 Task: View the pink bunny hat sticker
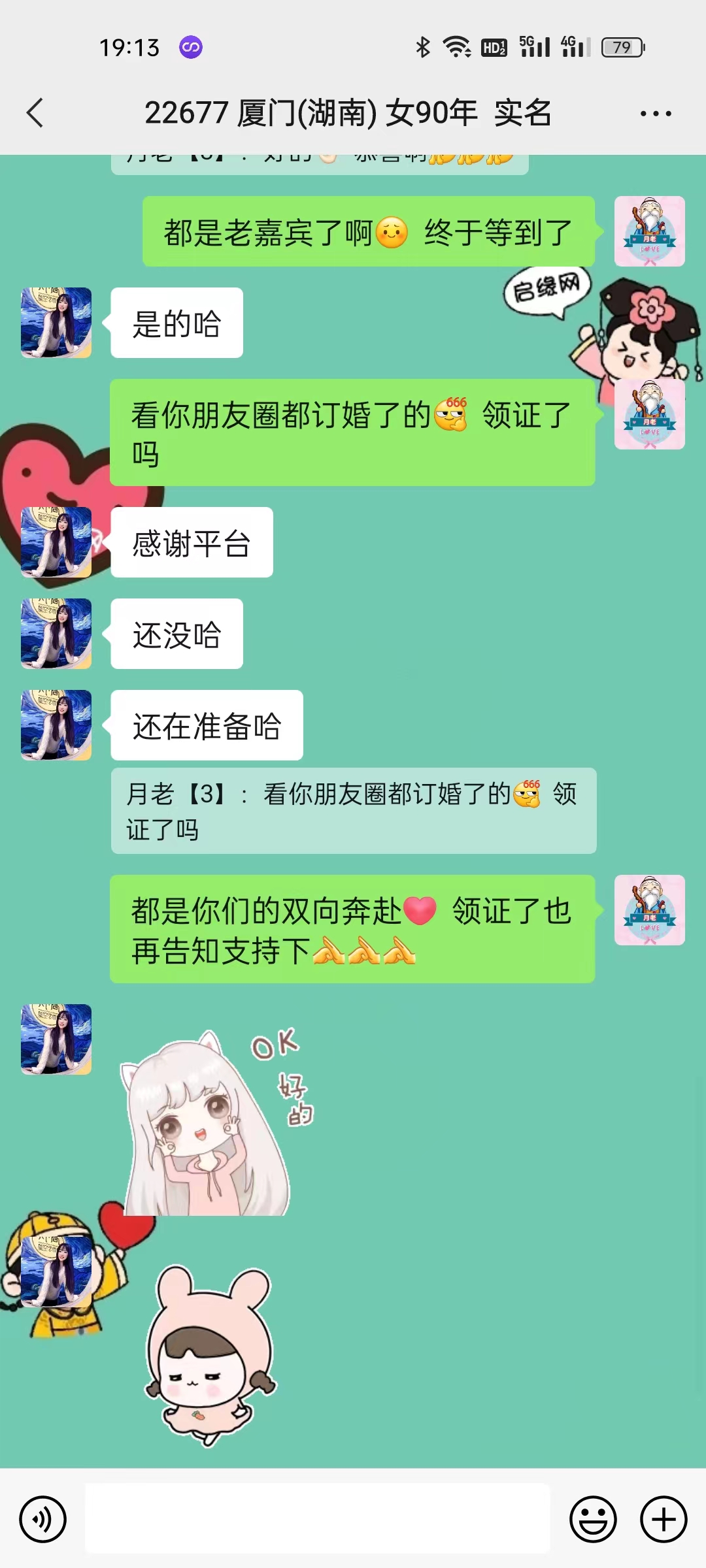[209, 1356]
